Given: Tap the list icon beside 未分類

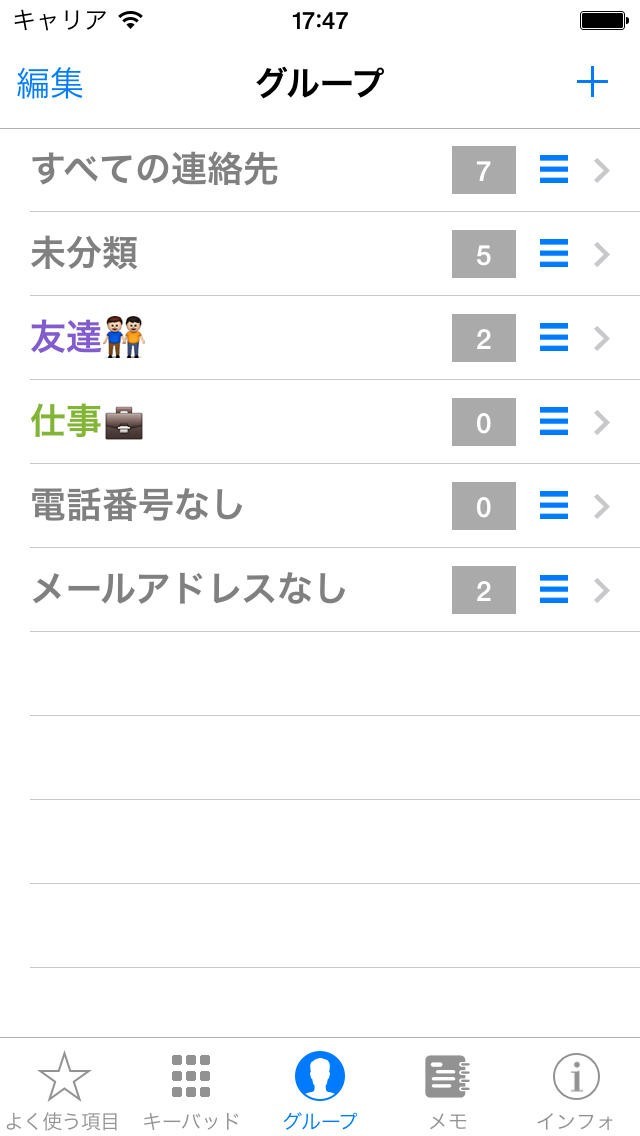Looking at the screenshot, I should point(554,254).
